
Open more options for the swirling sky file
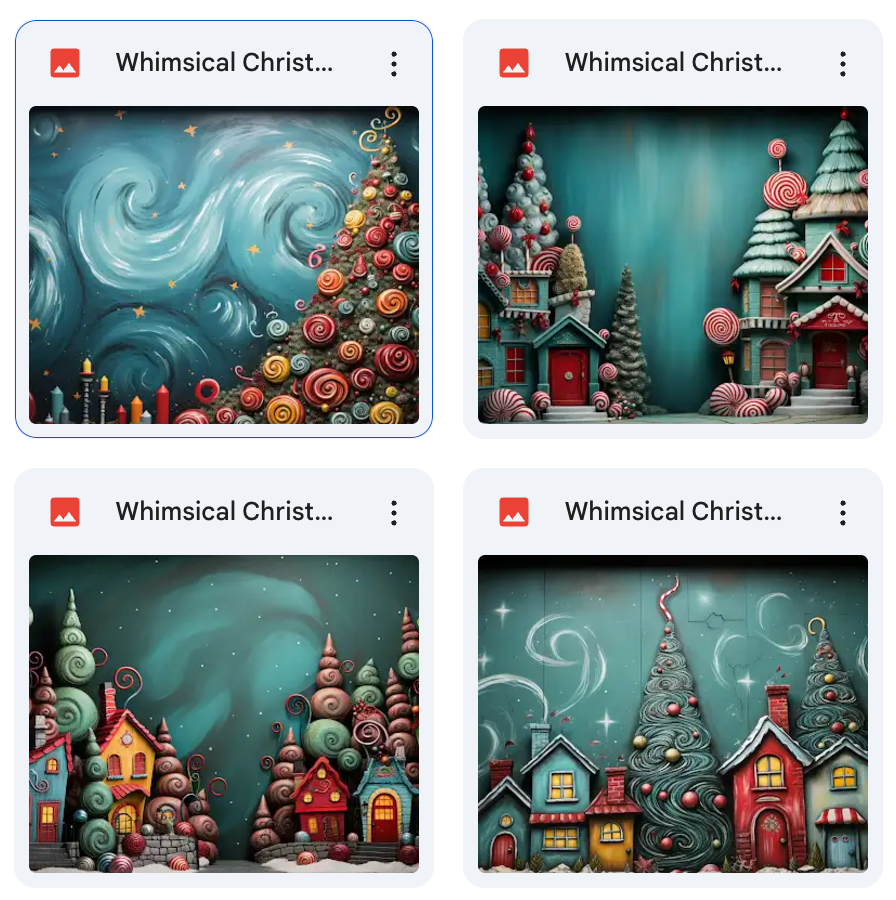[394, 64]
